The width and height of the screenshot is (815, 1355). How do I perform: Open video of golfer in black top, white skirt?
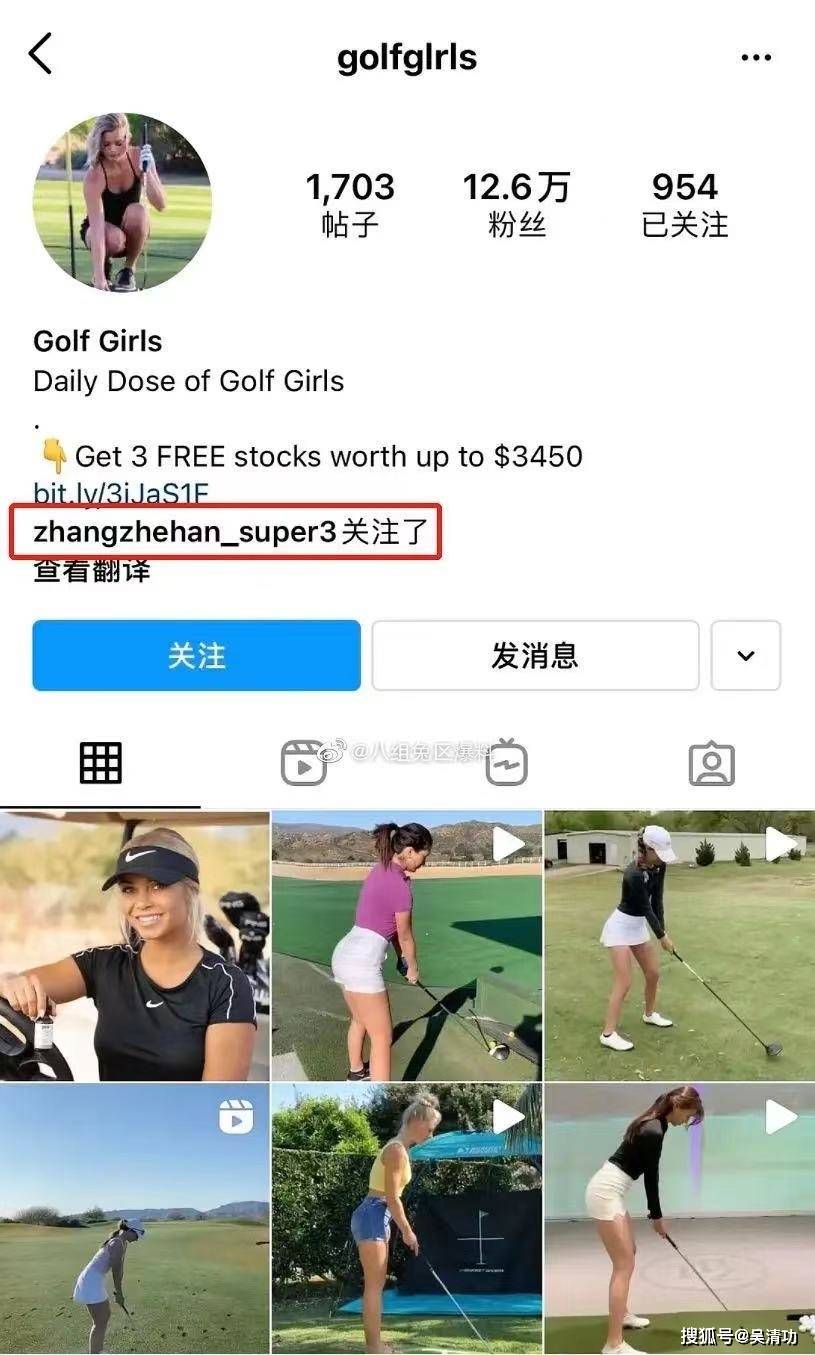point(679,946)
